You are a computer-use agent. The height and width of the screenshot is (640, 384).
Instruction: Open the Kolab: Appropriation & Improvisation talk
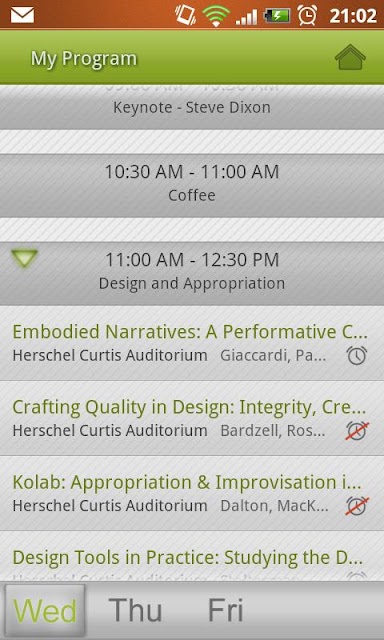(x=192, y=493)
